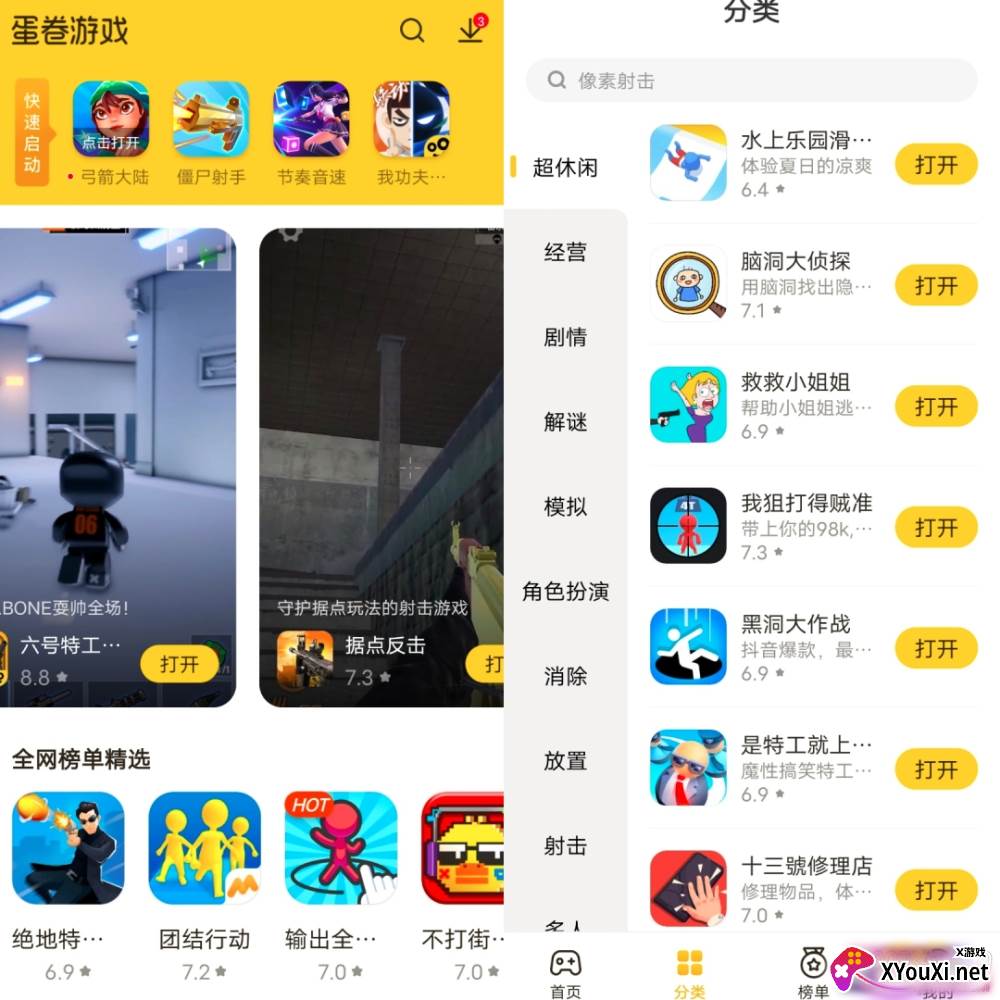Viewport: 1000px width, 1000px height.
Task: Select the 射击 category
Action: (x=565, y=846)
